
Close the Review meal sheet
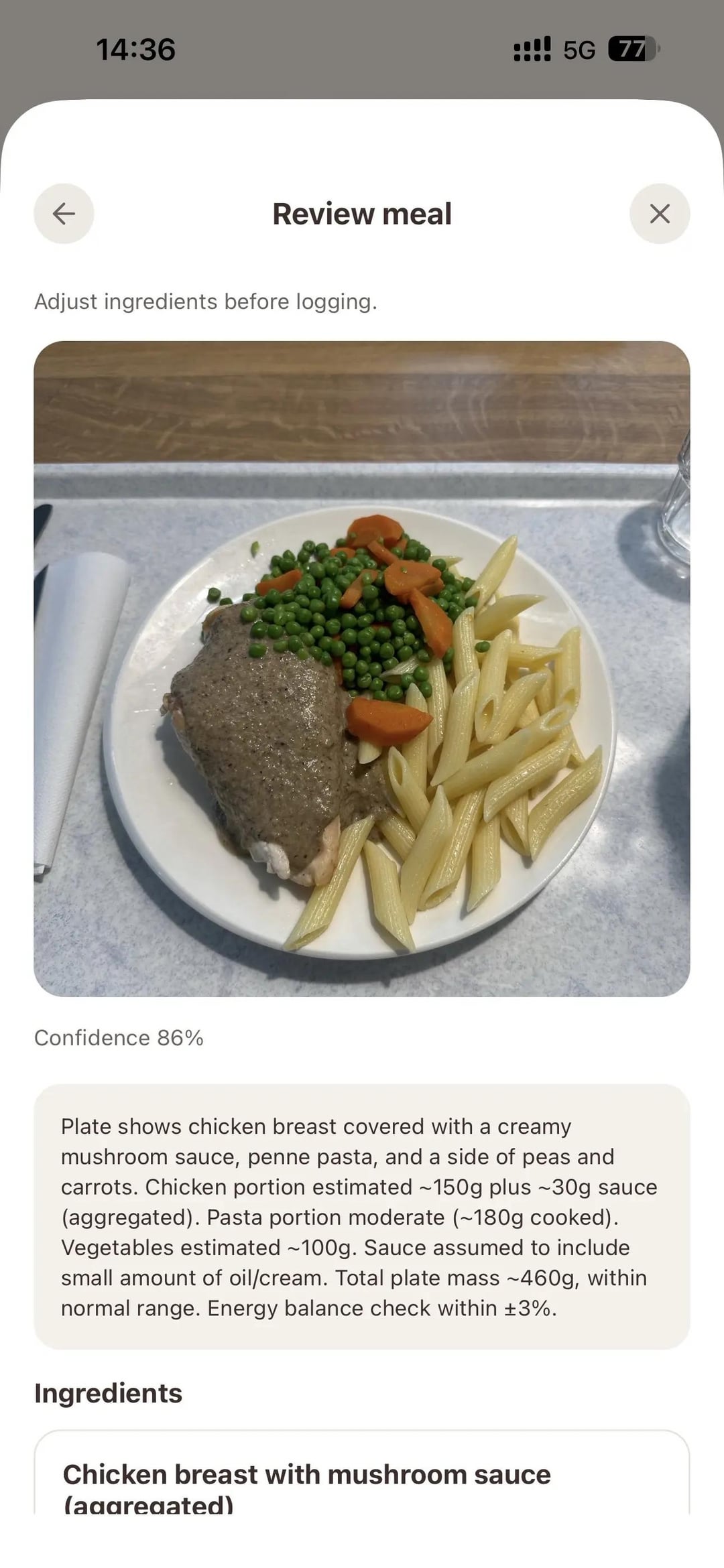coord(659,214)
